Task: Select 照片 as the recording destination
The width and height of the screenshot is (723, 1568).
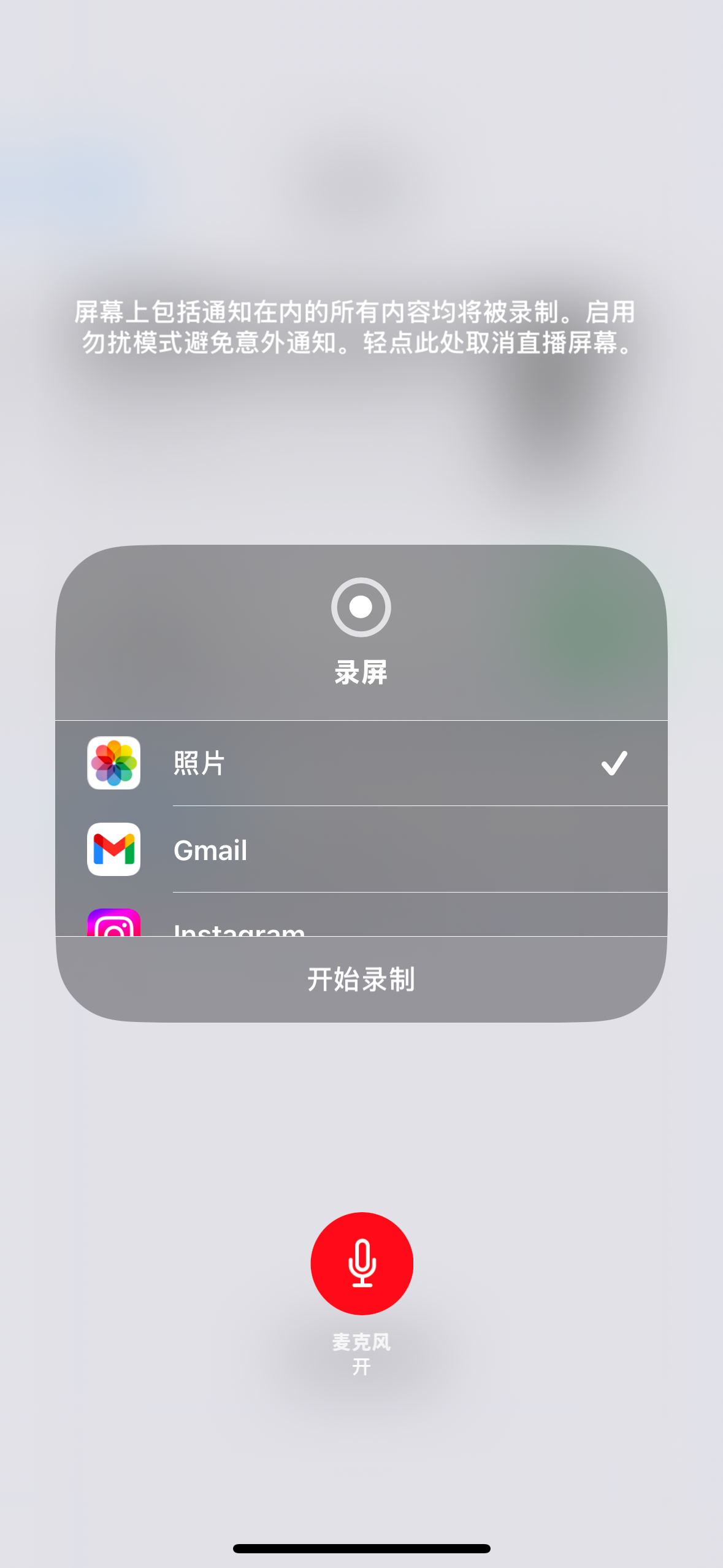Action: coord(361,763)
